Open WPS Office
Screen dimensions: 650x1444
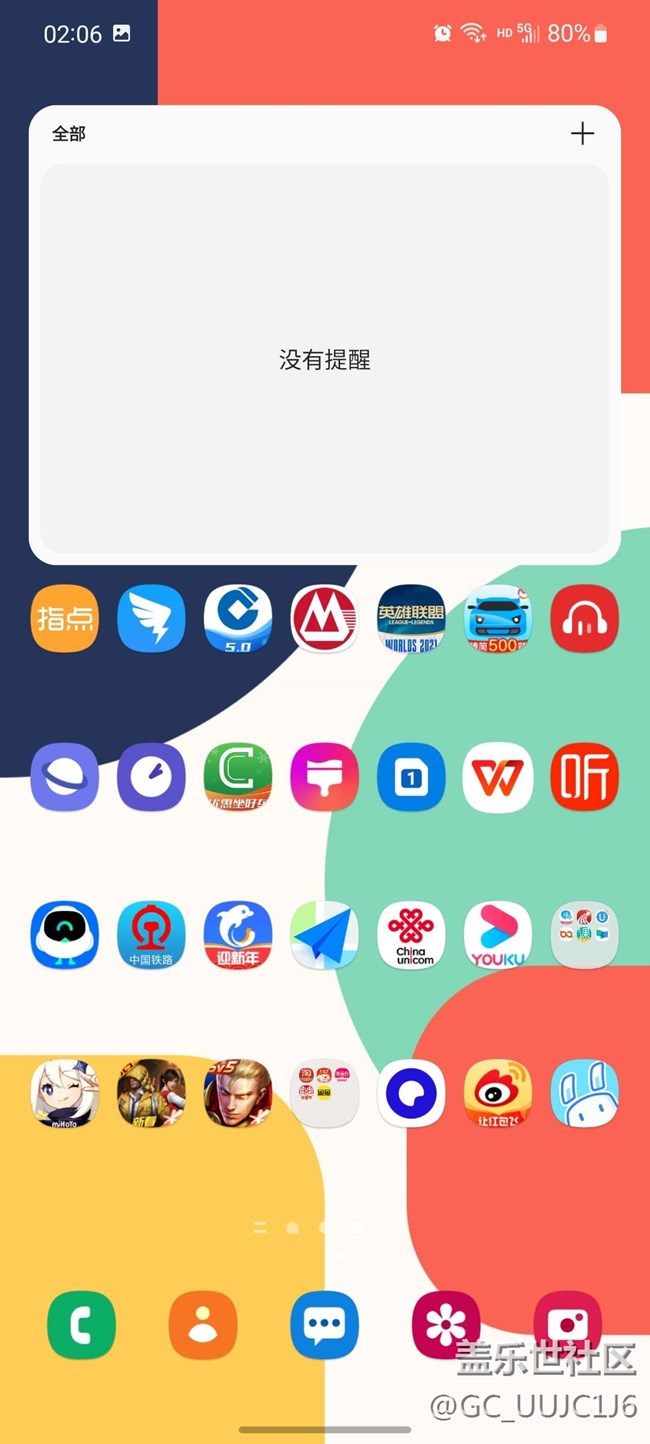pos(498,777)
